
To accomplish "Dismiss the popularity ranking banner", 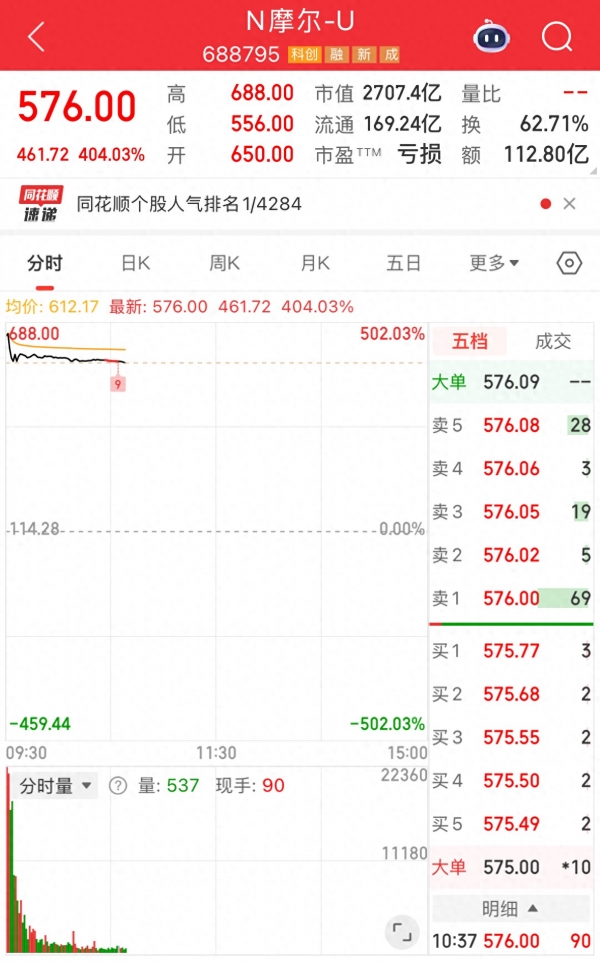I will (569, 204).
